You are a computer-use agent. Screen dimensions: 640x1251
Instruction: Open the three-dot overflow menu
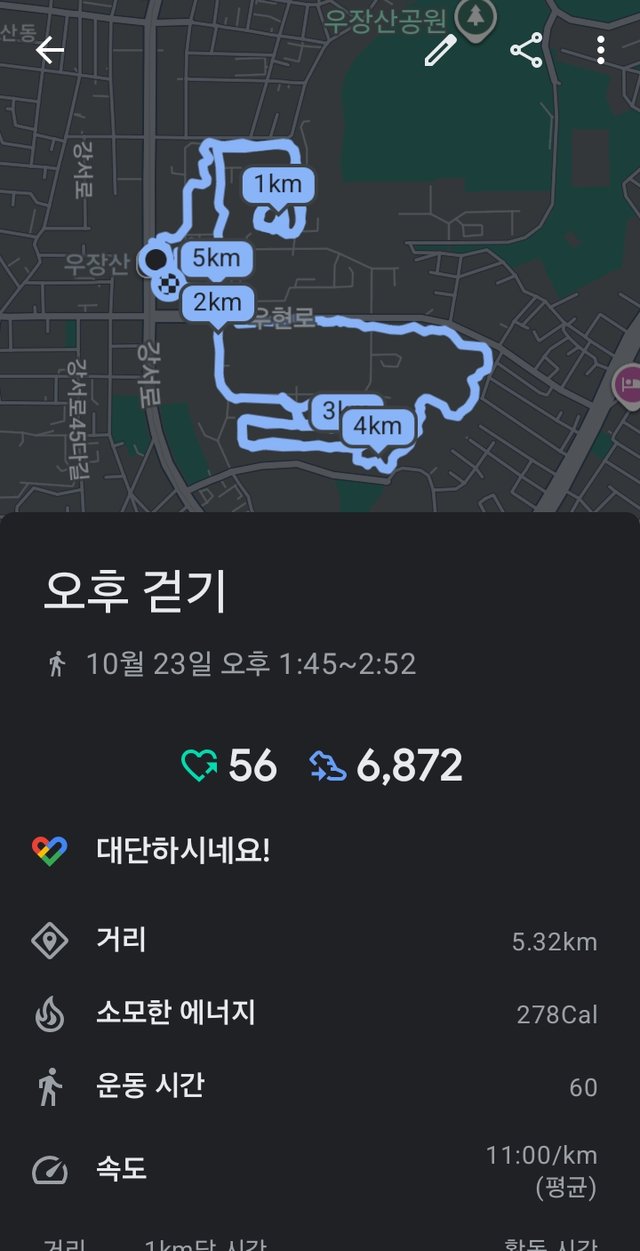(x=600, y=51)
